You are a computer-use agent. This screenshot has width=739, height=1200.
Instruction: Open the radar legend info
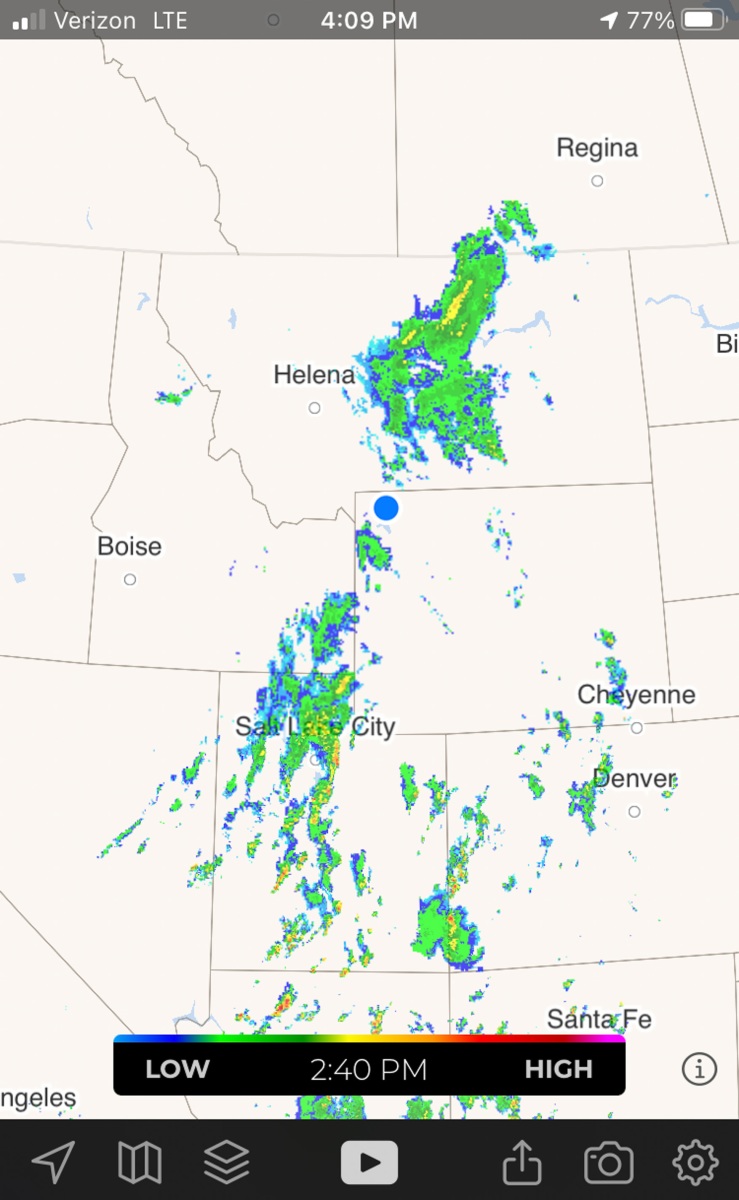699,1069
